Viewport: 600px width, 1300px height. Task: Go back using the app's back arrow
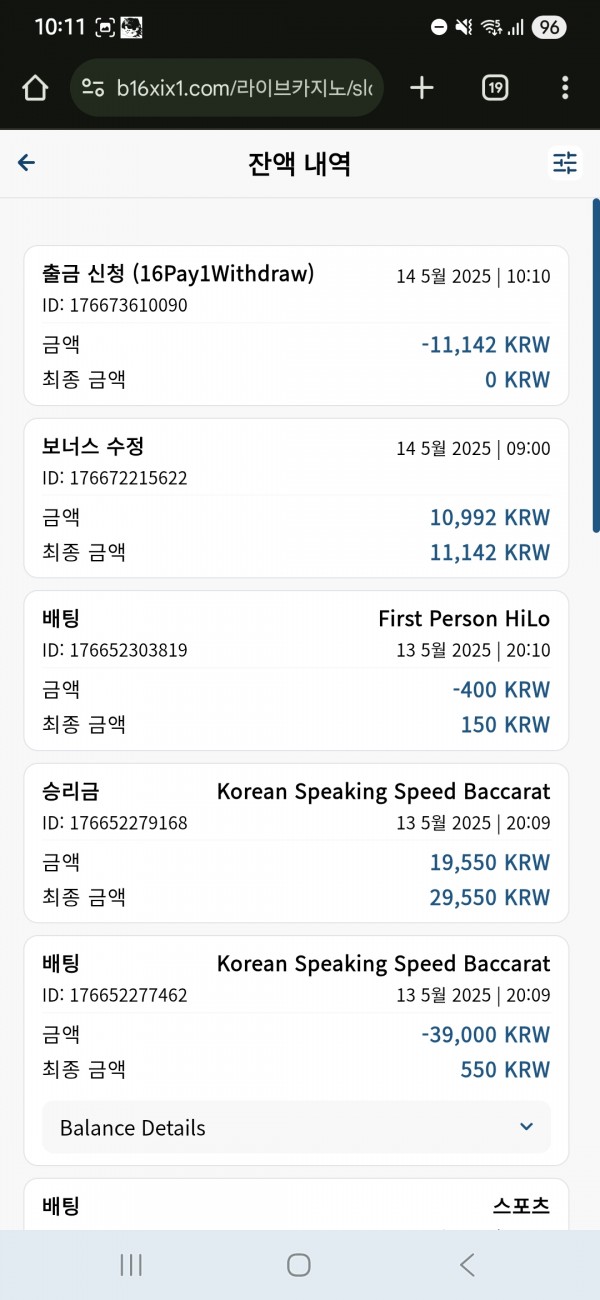click(26, 163)
